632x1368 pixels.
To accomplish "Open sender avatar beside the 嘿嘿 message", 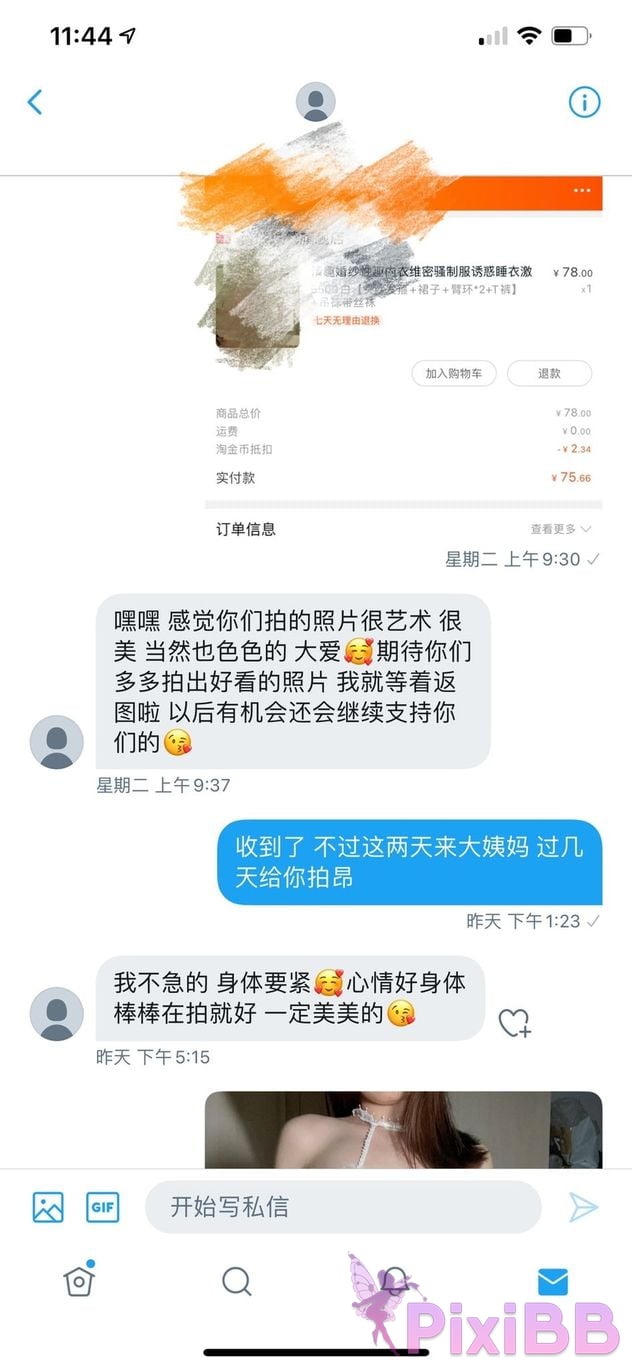I will click(x=56, y=742).
